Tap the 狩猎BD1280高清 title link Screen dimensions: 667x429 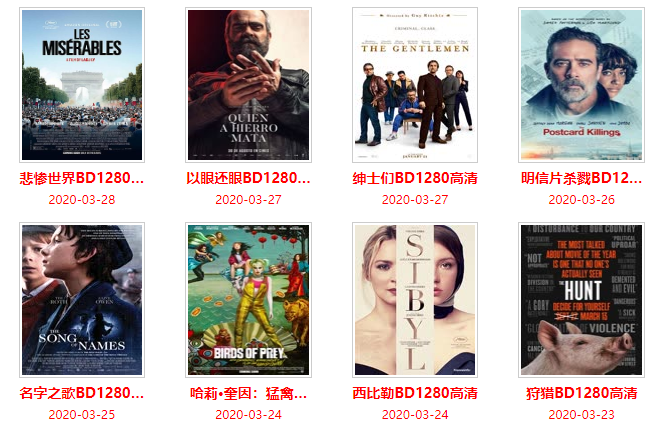581,393
